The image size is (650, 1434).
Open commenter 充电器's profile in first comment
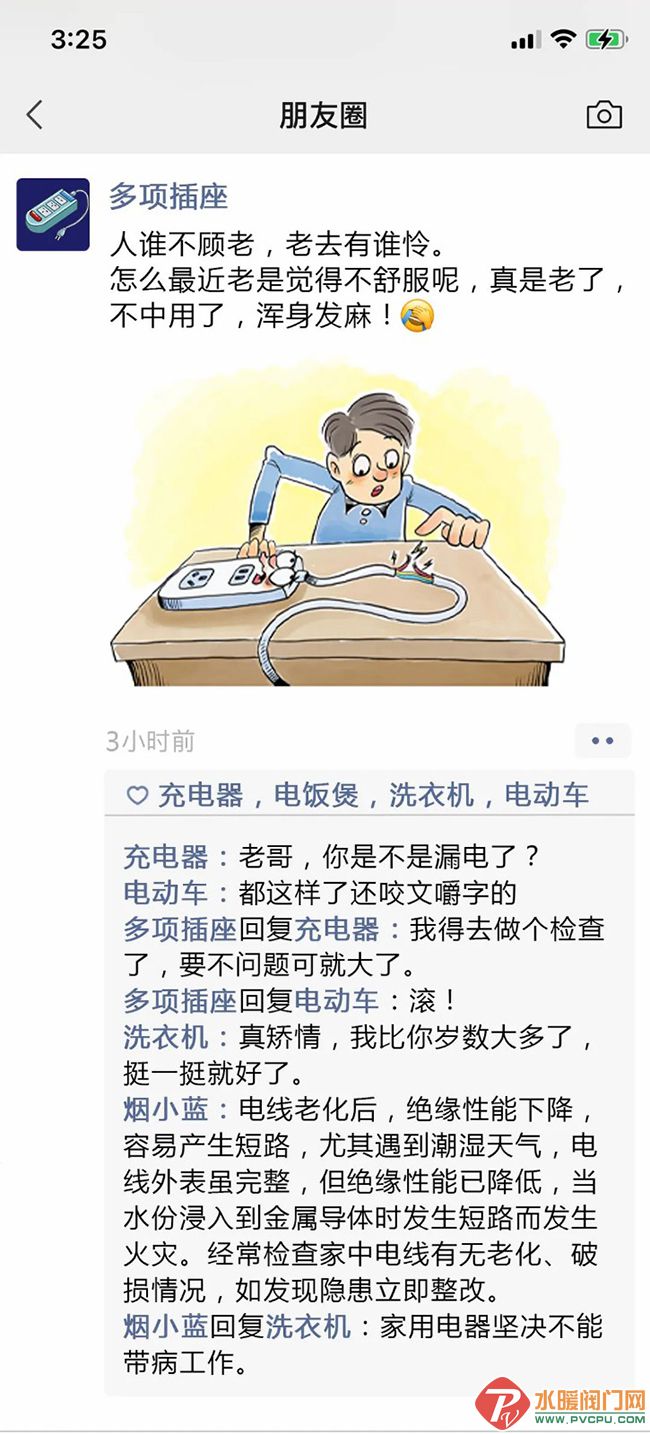point(166,857)
